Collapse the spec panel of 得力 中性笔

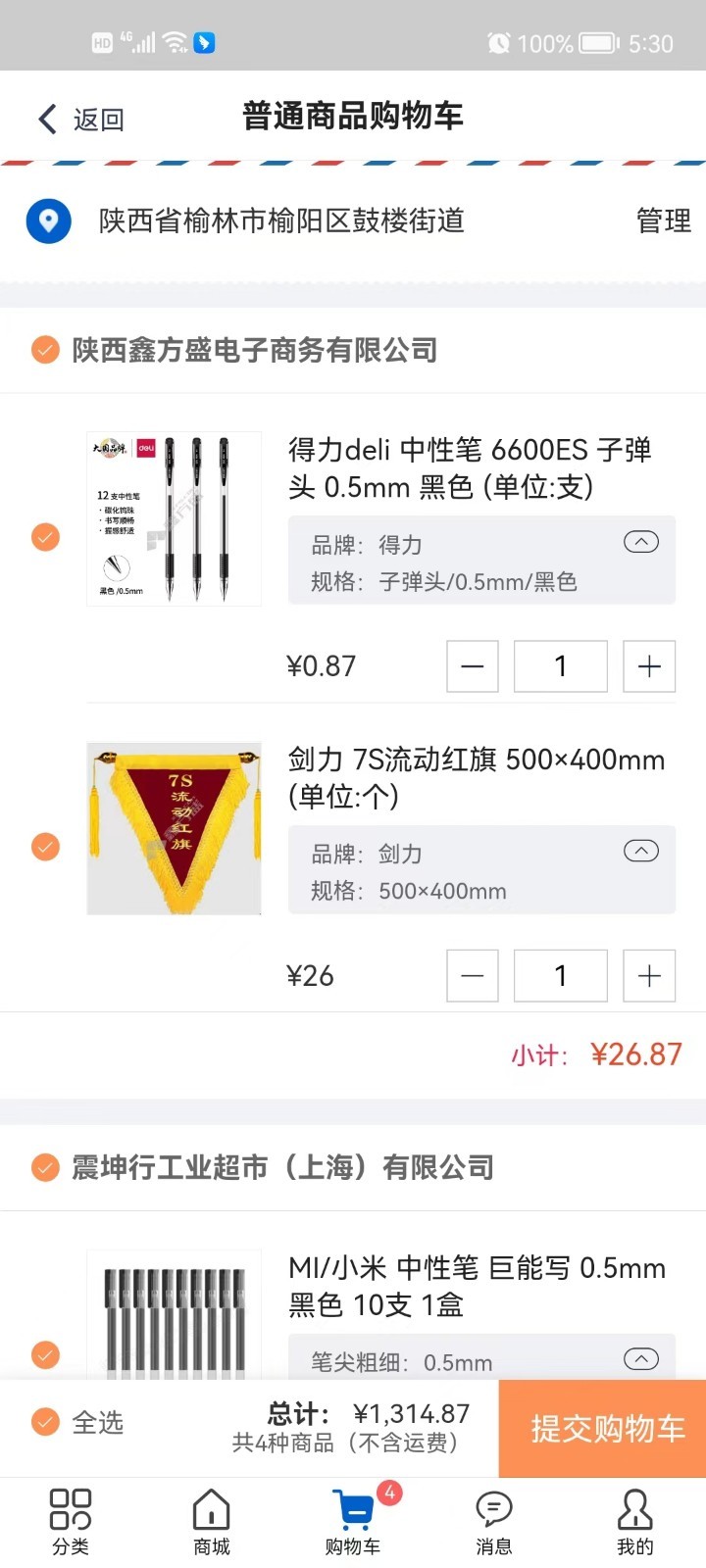pyautogui.click(x=641, y=542)
